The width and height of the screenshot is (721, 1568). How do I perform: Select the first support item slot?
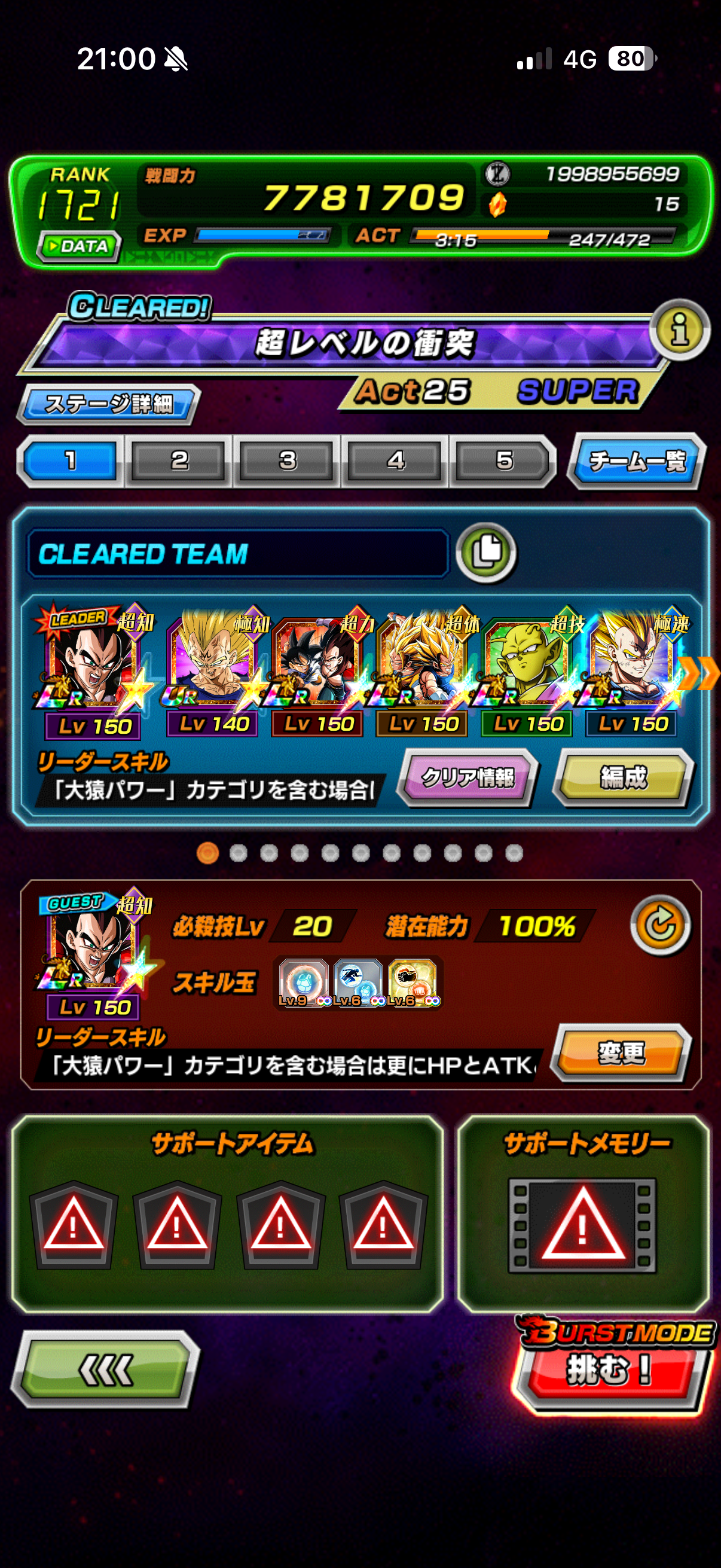point(74,1224)
